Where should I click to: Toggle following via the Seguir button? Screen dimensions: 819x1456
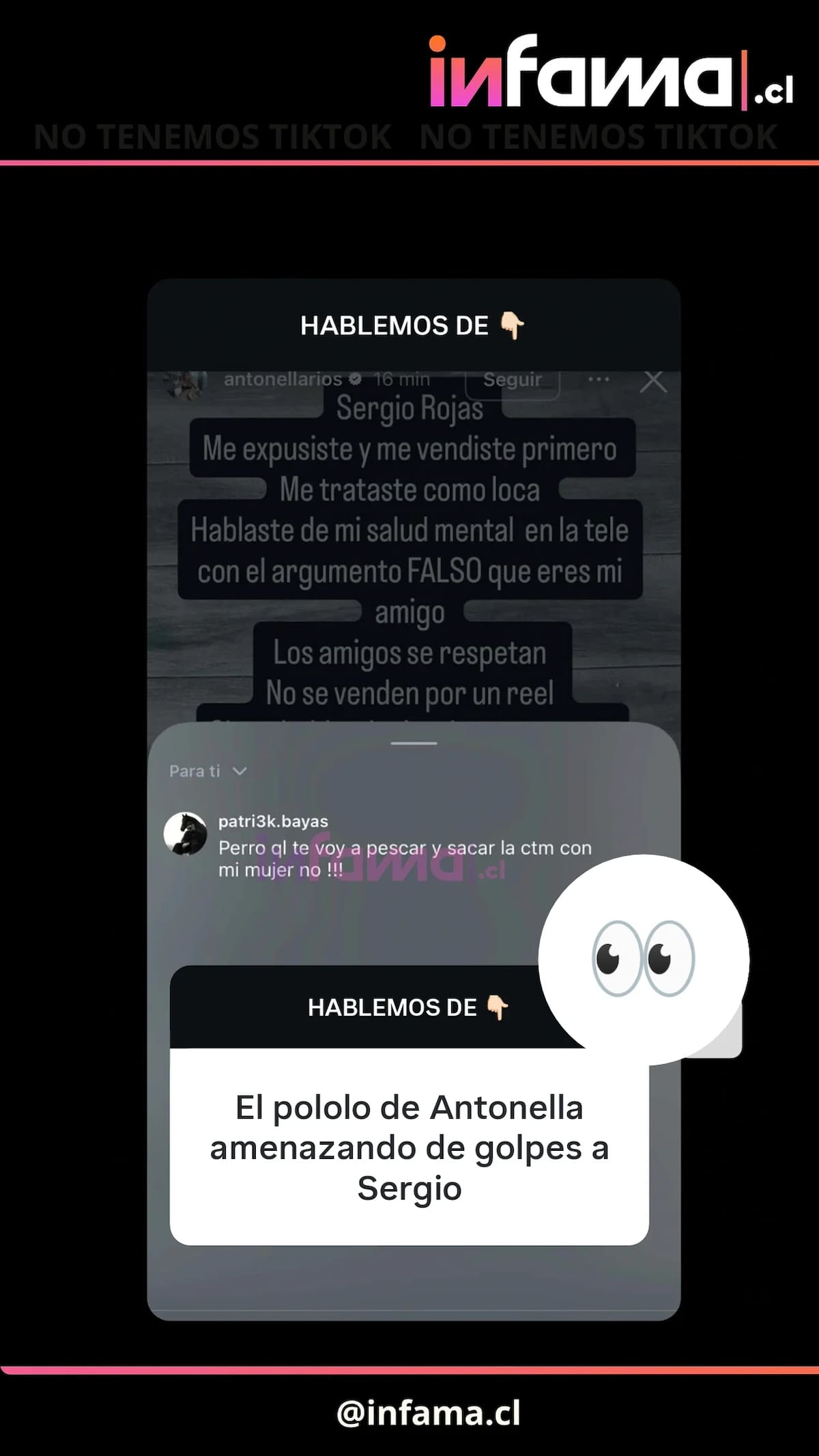tap(512, 380)
